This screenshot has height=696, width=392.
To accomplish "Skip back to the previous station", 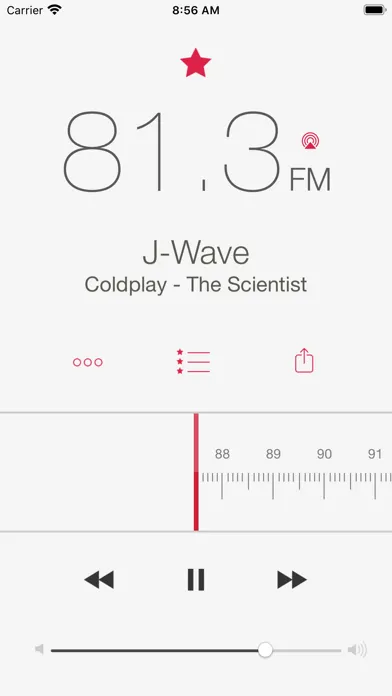I will [x=99, y=580].
